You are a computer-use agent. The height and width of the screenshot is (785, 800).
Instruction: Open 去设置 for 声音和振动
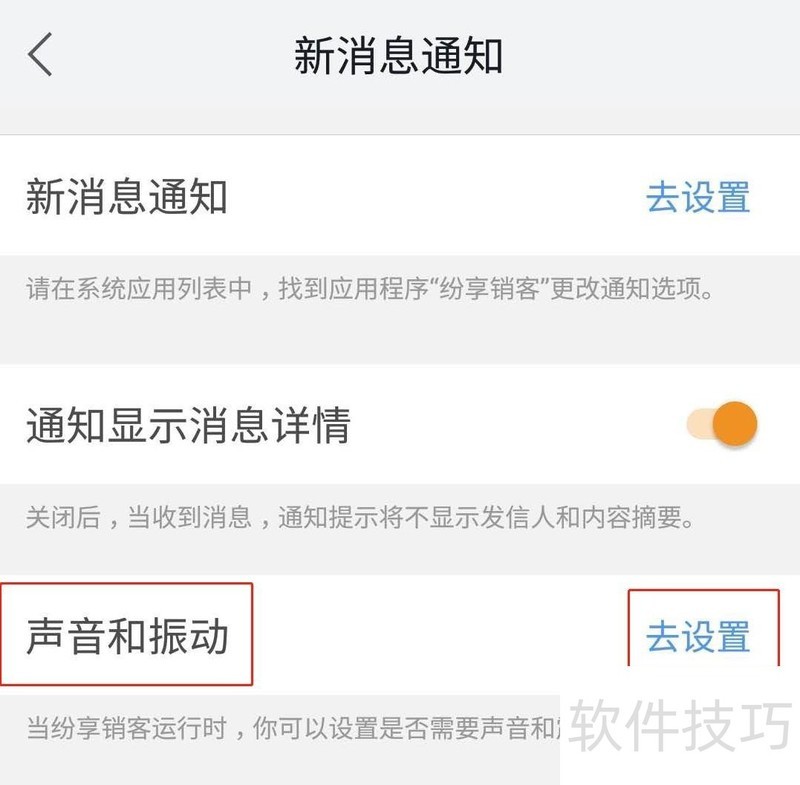tap(698, 636)
